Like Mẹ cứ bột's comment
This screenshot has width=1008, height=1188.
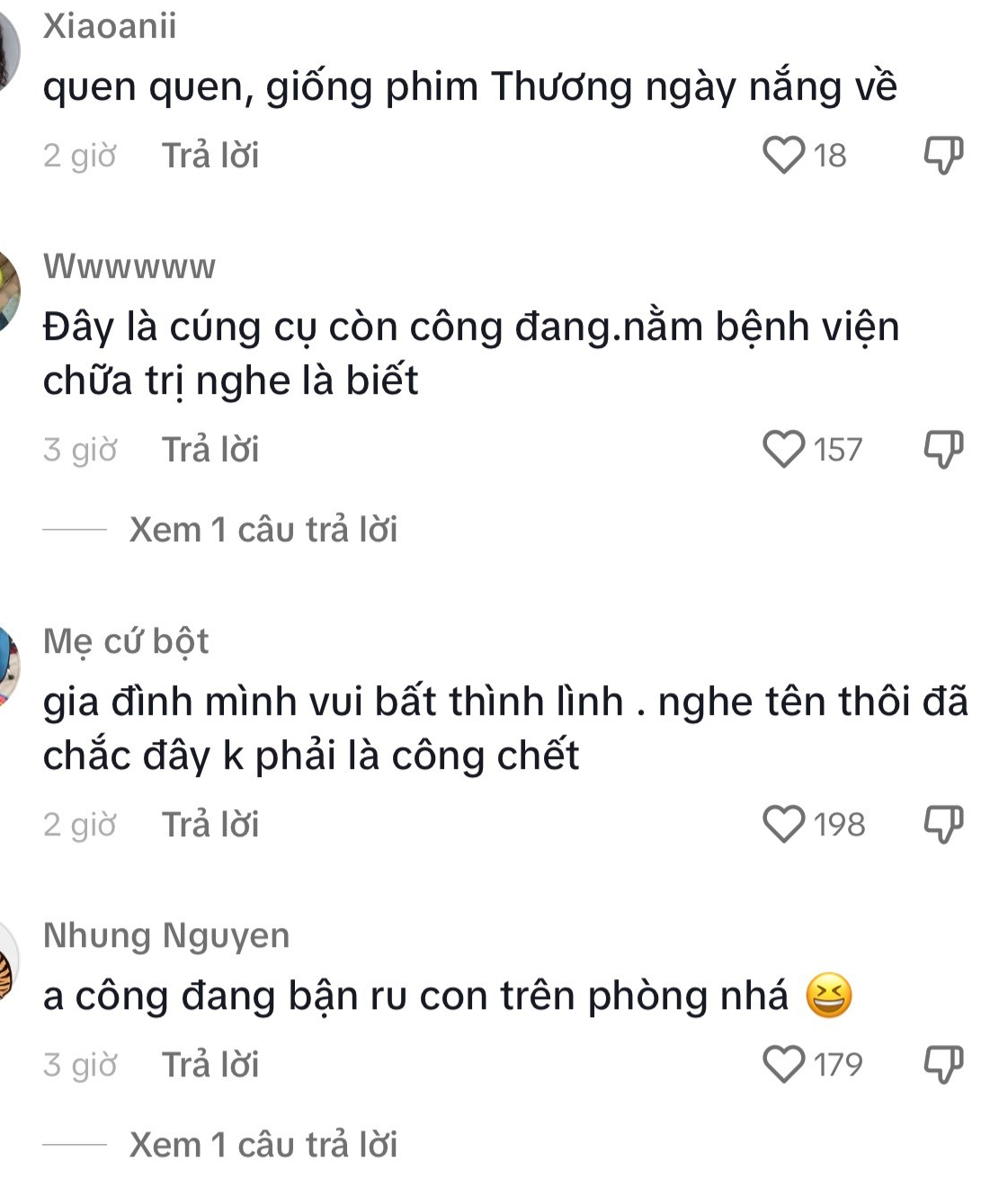point(783,824)
